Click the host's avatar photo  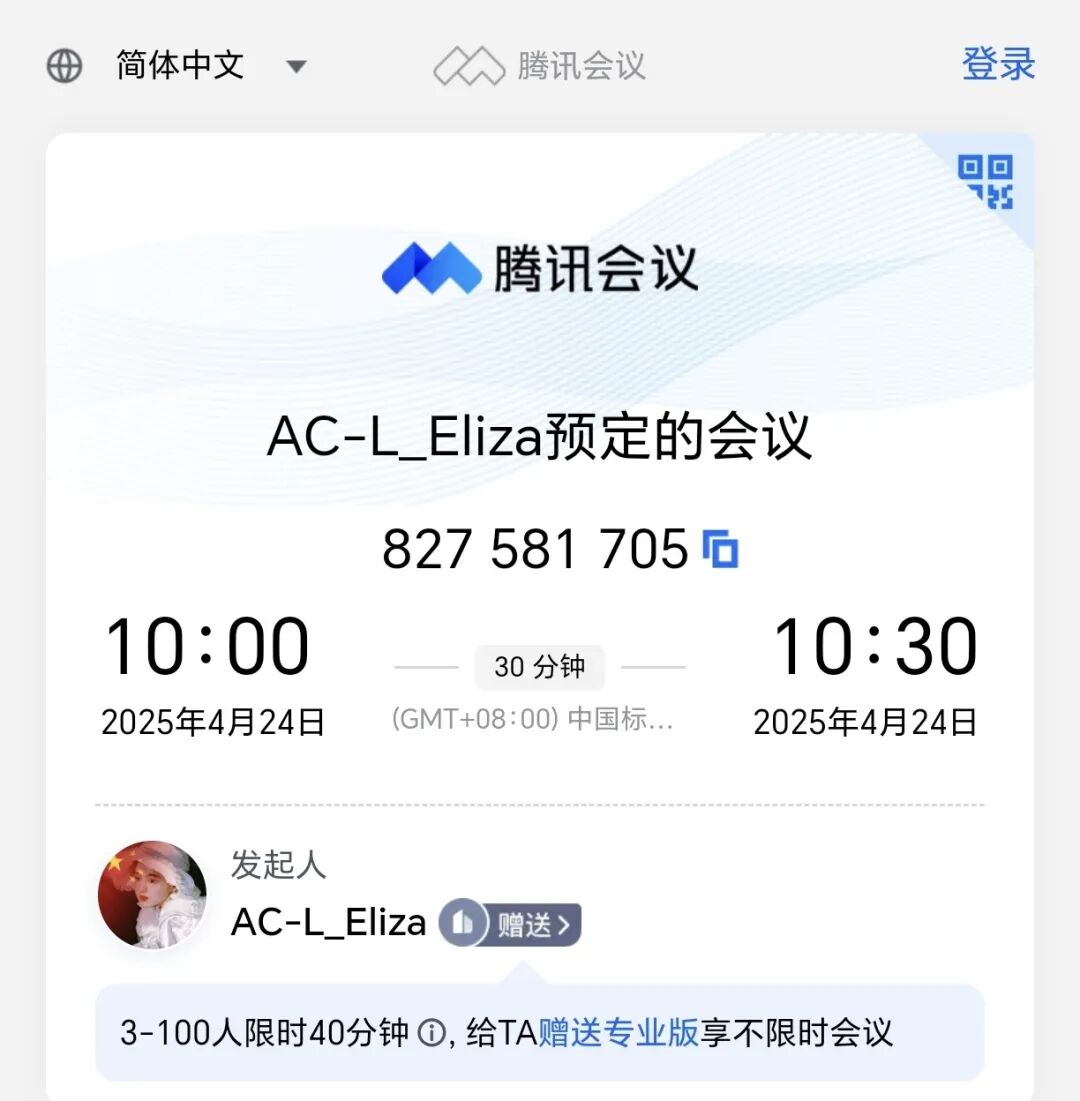coord(151,895)
